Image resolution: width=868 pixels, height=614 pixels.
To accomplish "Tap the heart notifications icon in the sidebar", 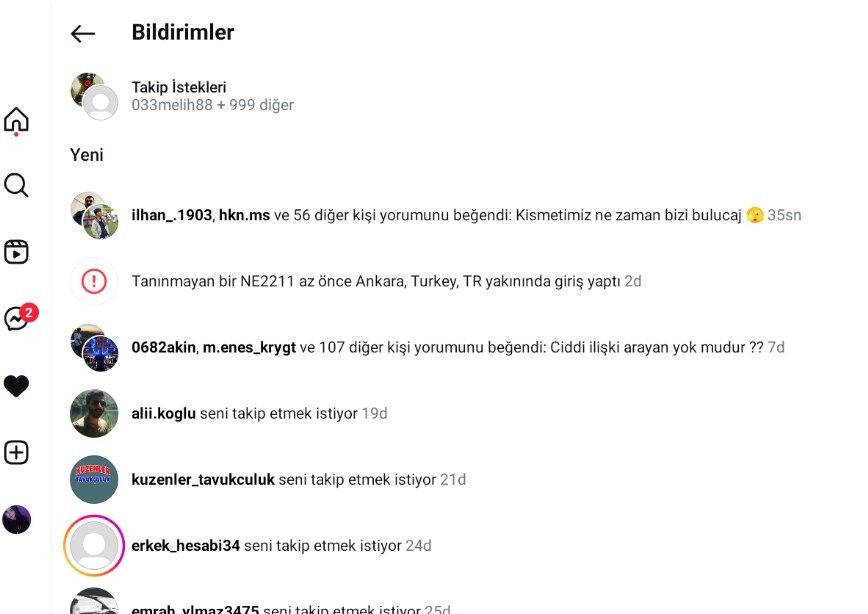I will point(16,386).
